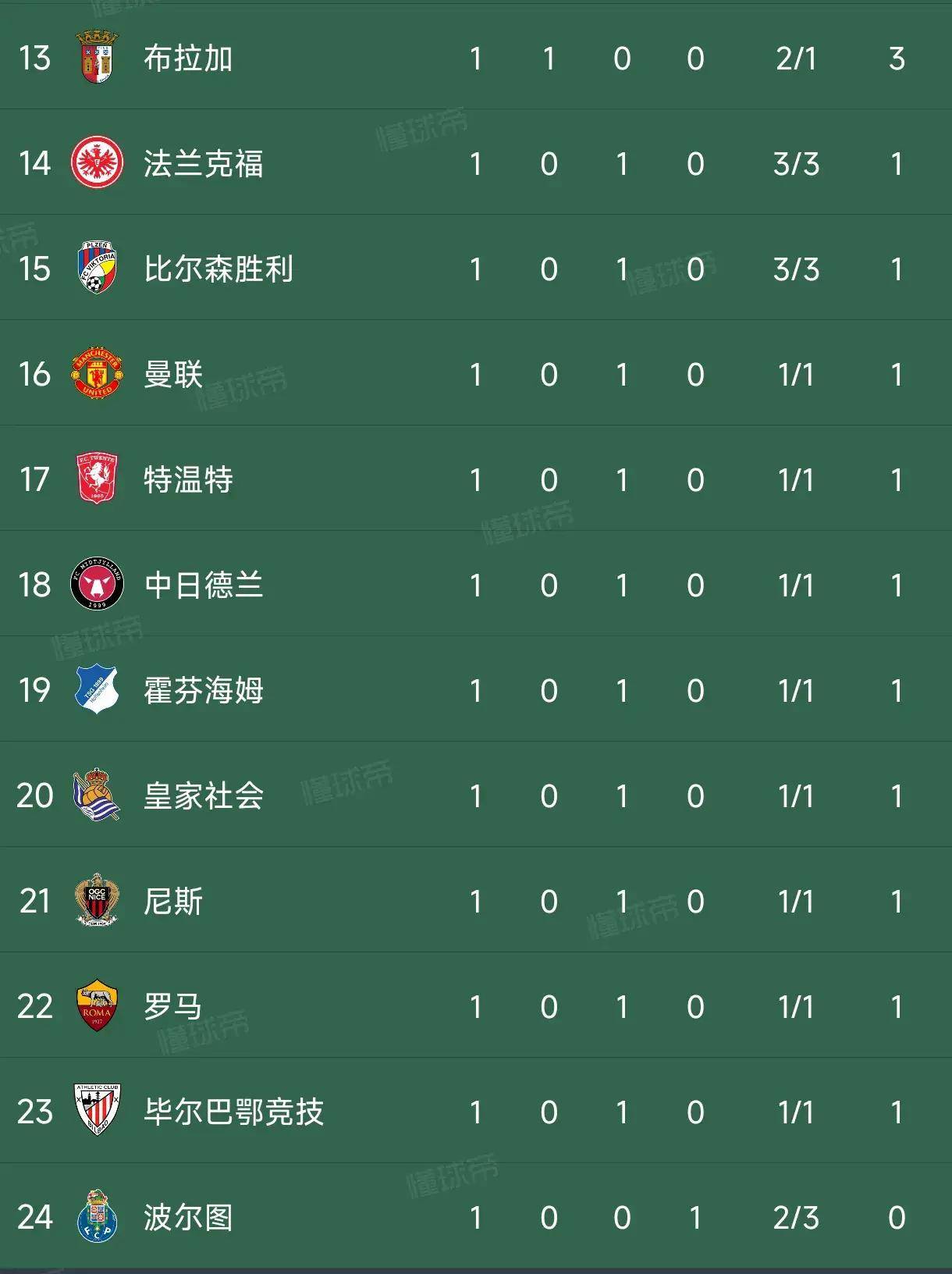Screen dimensions: 952x1274
Task: Click the Real Sociedad crest
Action: tap(96, 796)
